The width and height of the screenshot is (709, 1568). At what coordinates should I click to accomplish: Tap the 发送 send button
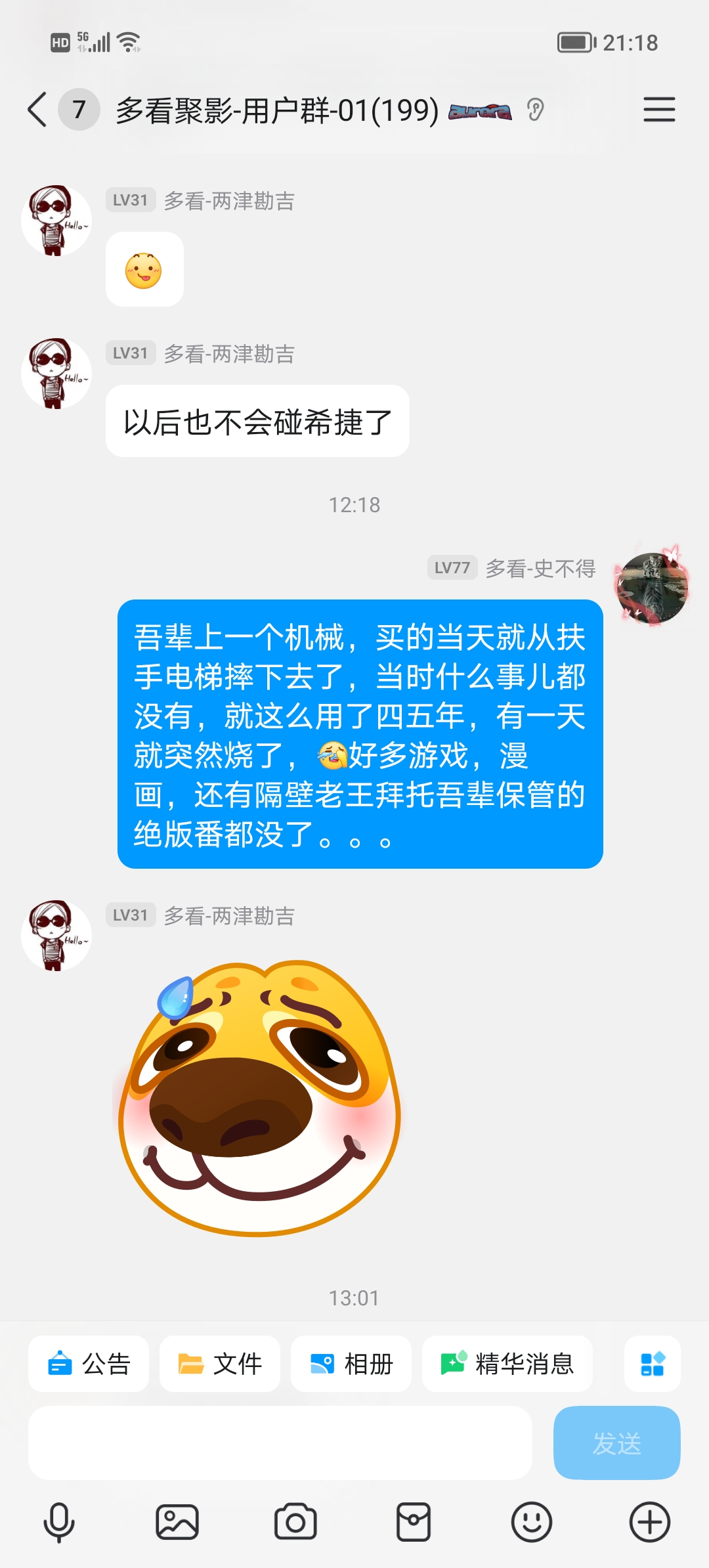(x=616, y=1443)
